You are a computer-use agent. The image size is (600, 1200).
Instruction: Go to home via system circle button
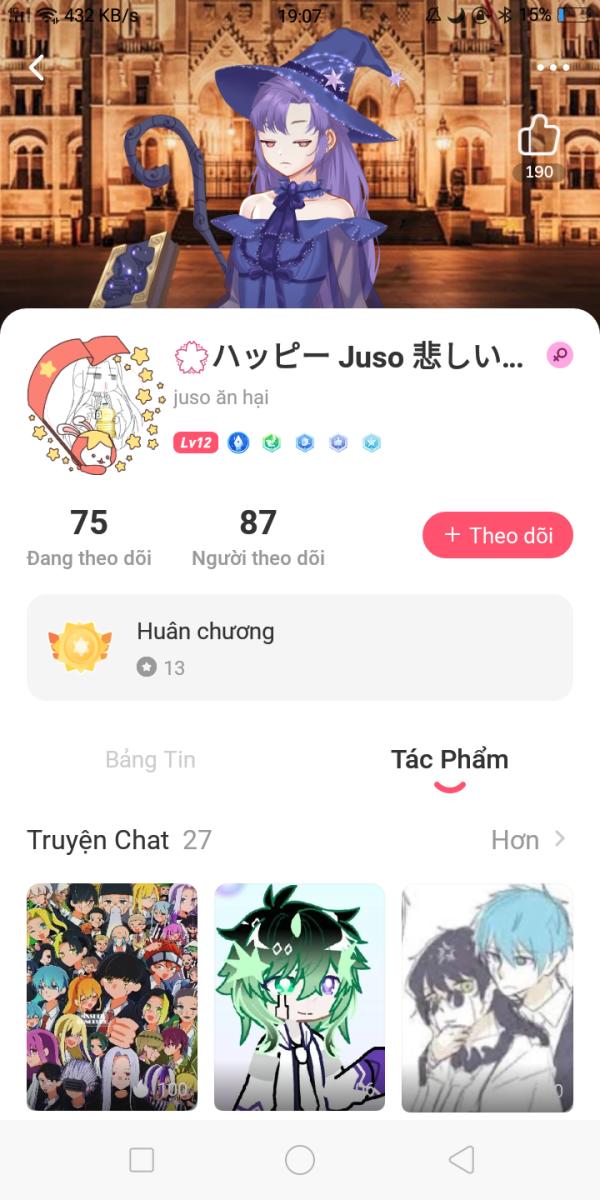coord(300,1160)
